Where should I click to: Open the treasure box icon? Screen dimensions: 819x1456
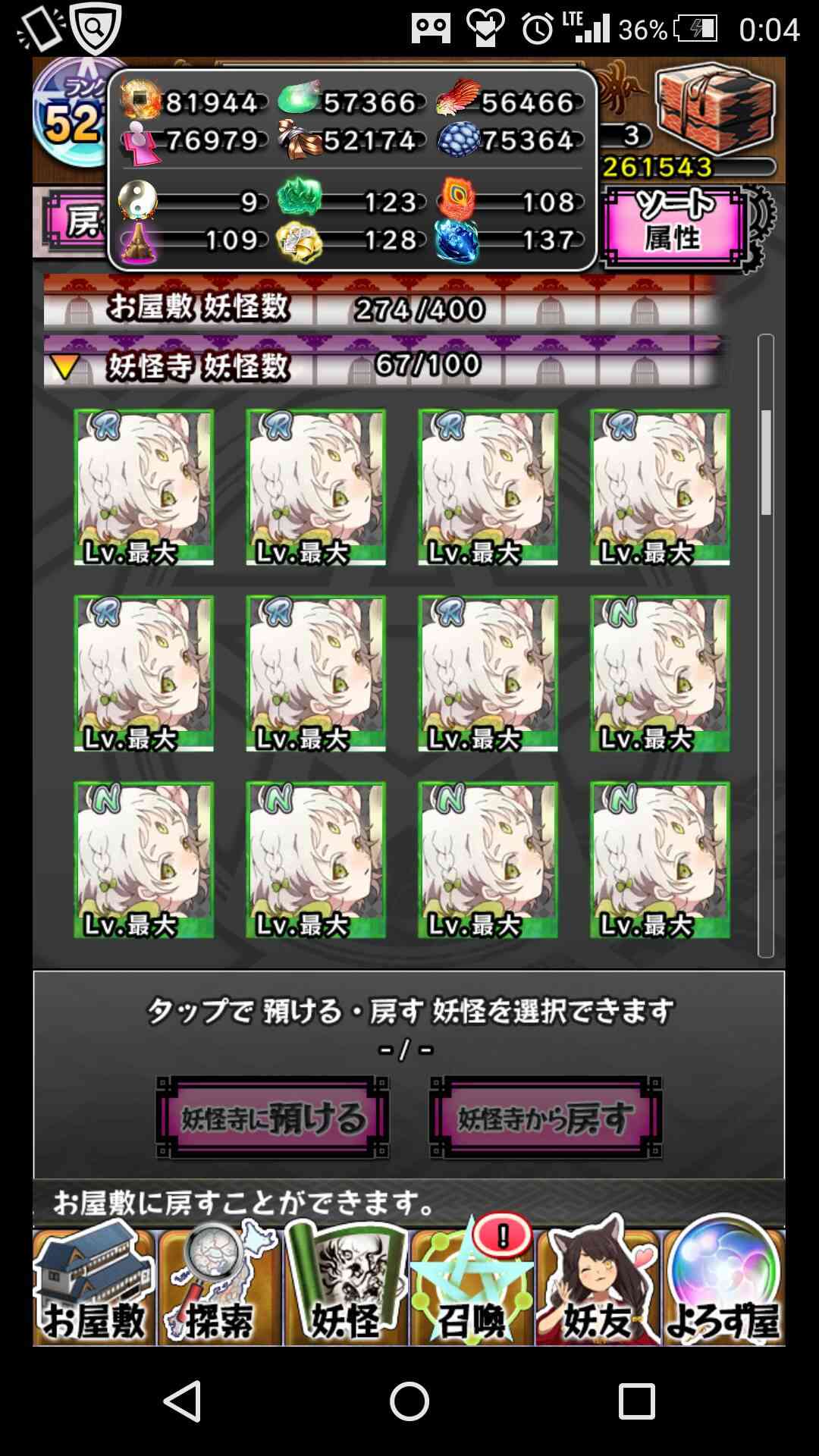(715, 108)
